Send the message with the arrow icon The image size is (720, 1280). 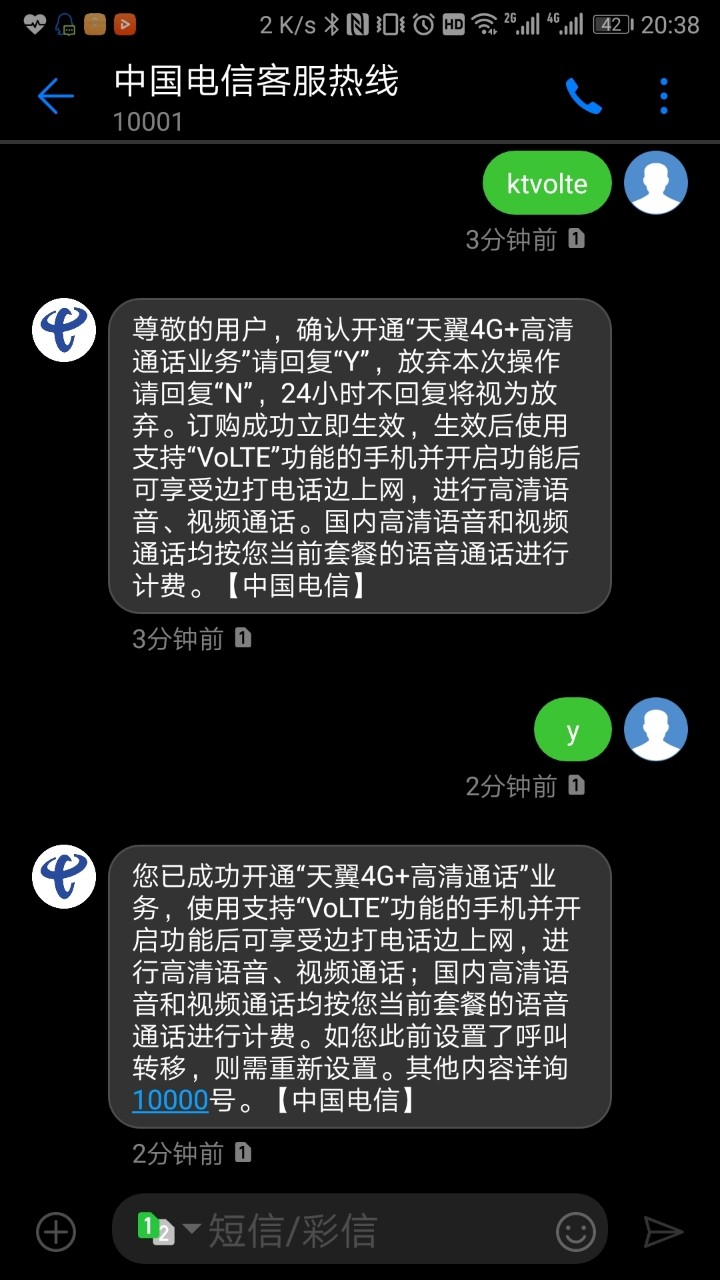tap(663, 1232)
